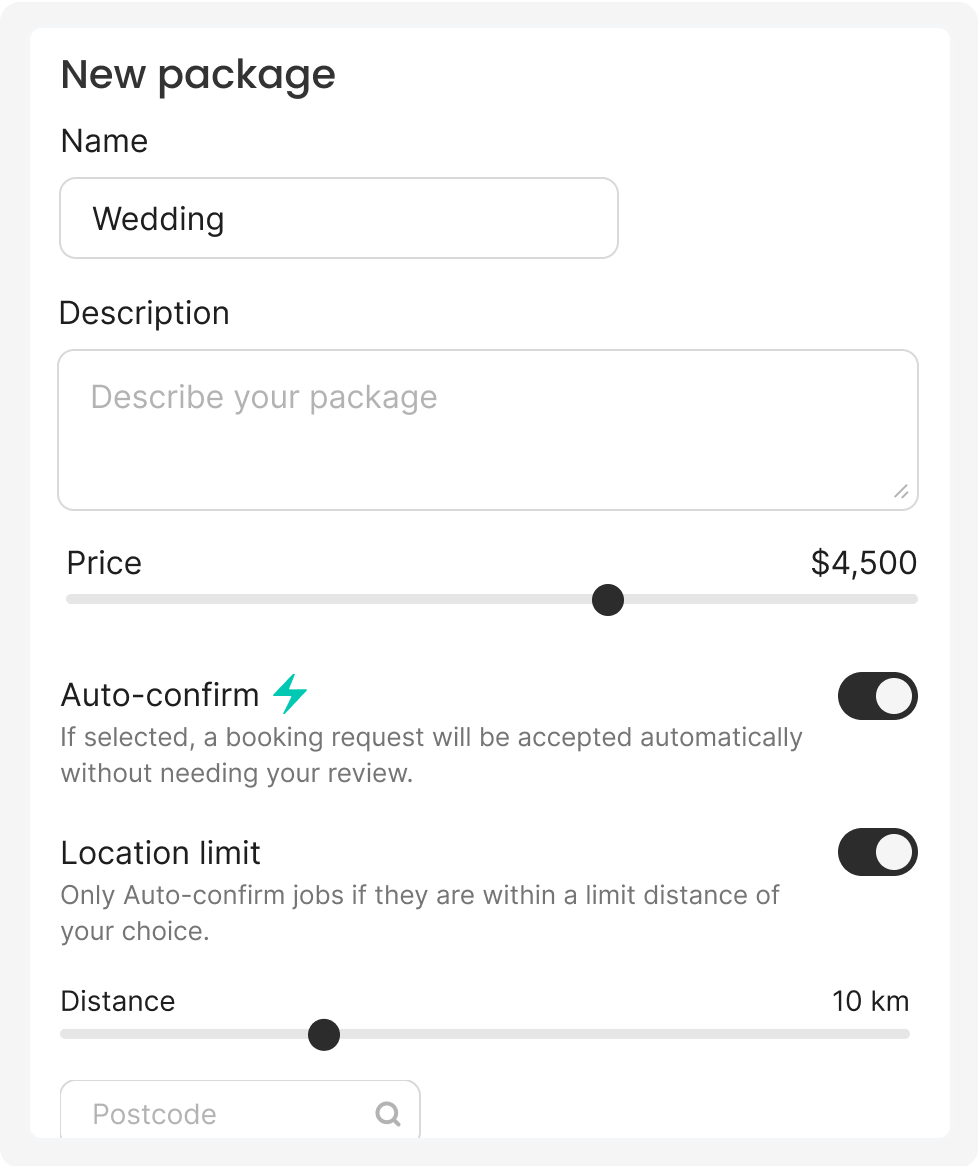
Task: Click the Distance label text
Action: tap(117, 1000)
